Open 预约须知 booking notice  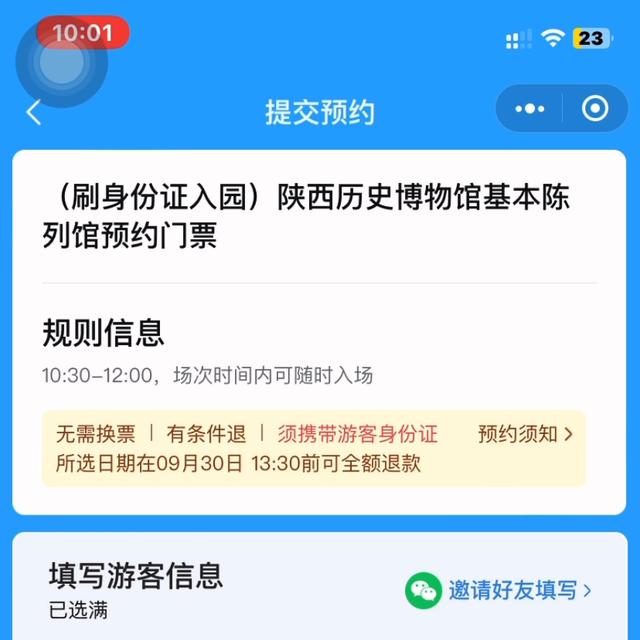(x=525, y=434)
